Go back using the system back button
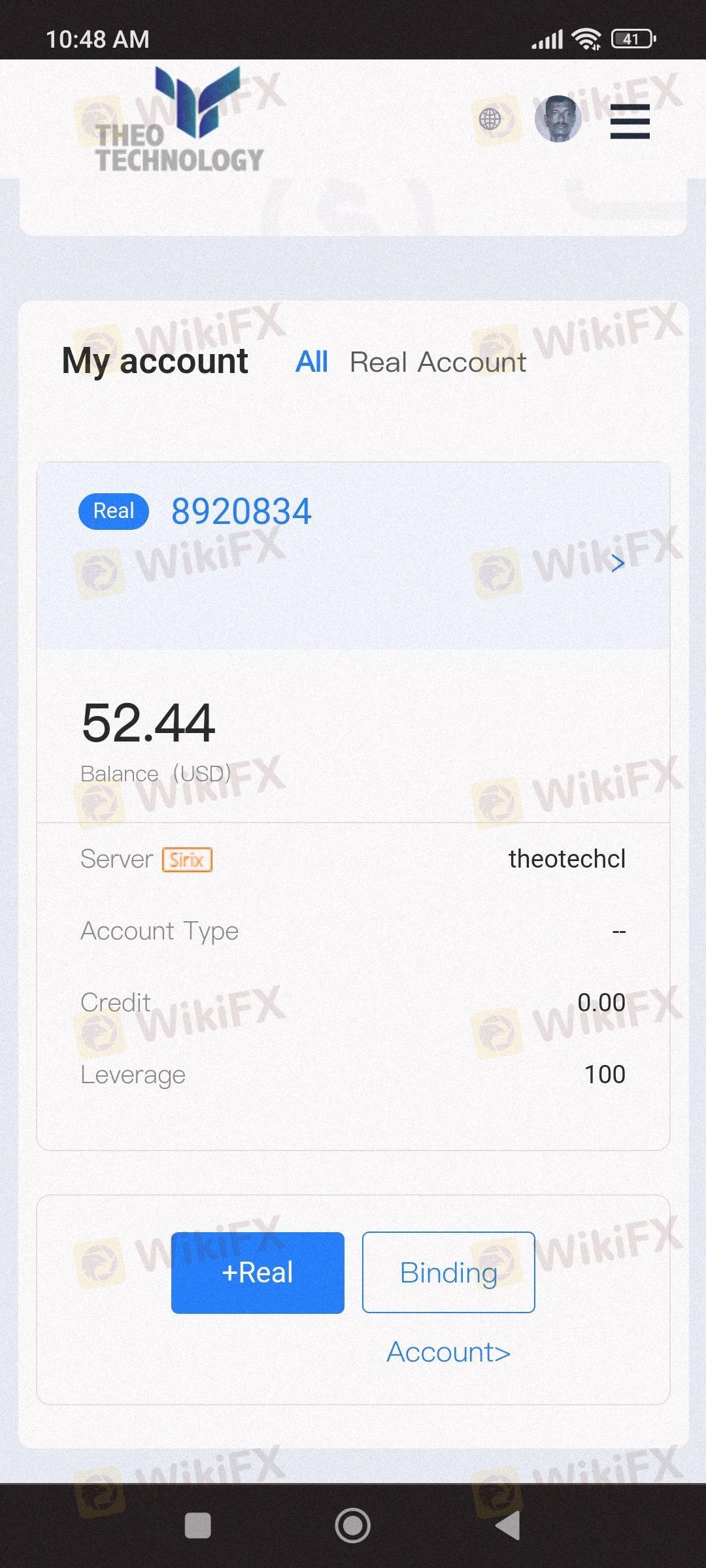This screenshot has height=1568, width=706. point(509,1526)
